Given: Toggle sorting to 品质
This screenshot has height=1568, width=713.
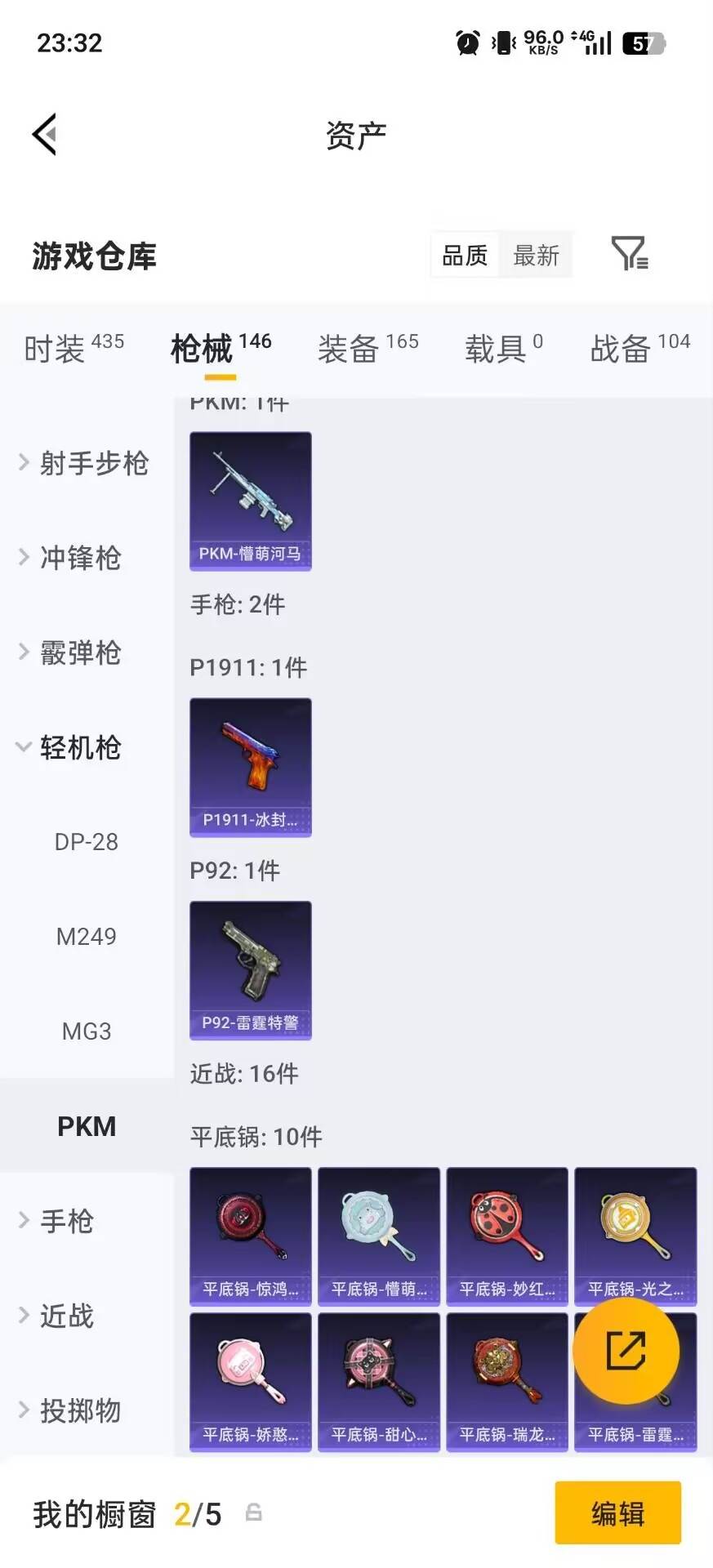Looking at the screenshot, I should tap(464, 255).
